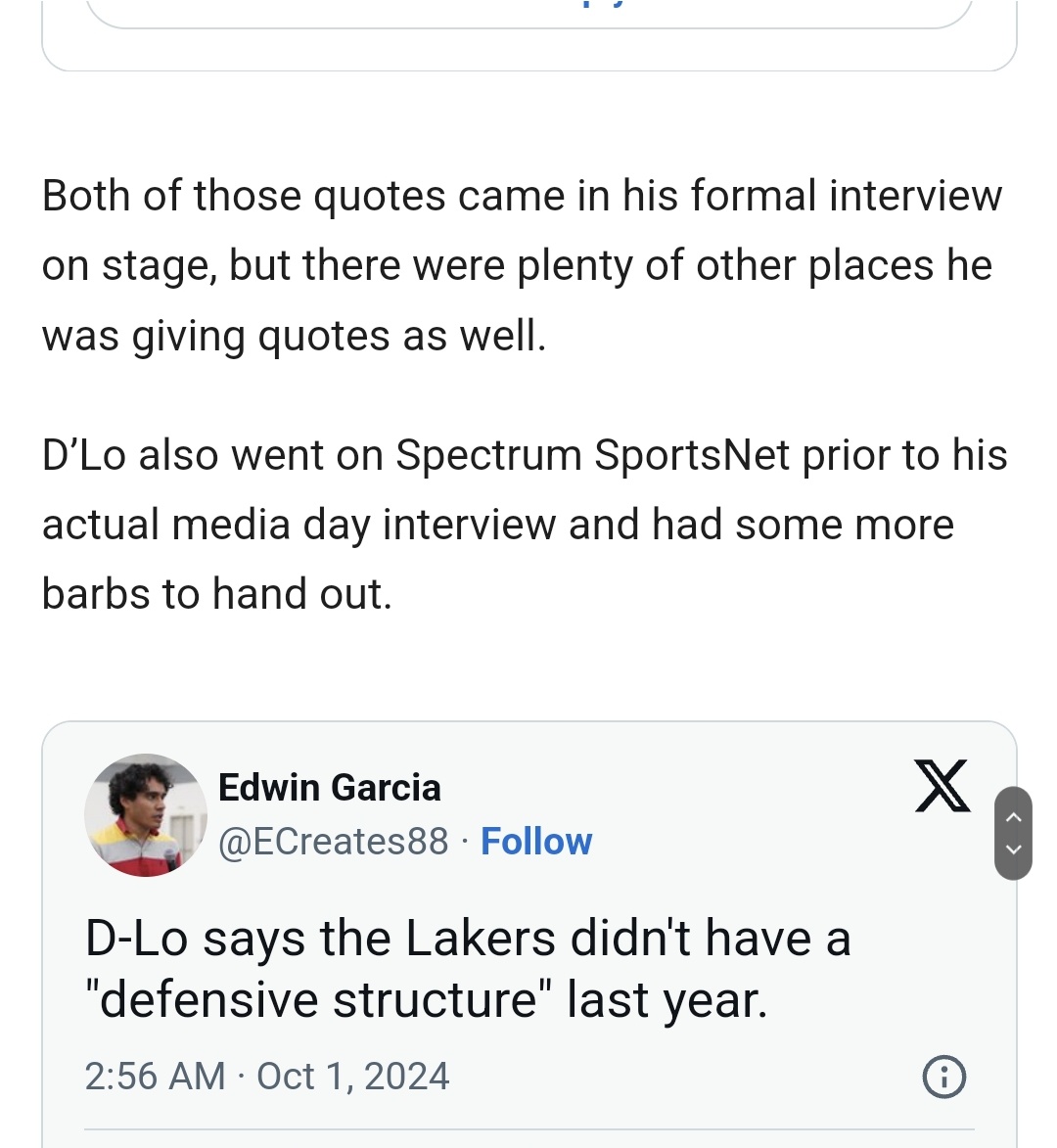The width and height of the screenshot is (1057, 1148).
Task: Open the X logo in the embedded tweet
Action: [x=942, y=786]
